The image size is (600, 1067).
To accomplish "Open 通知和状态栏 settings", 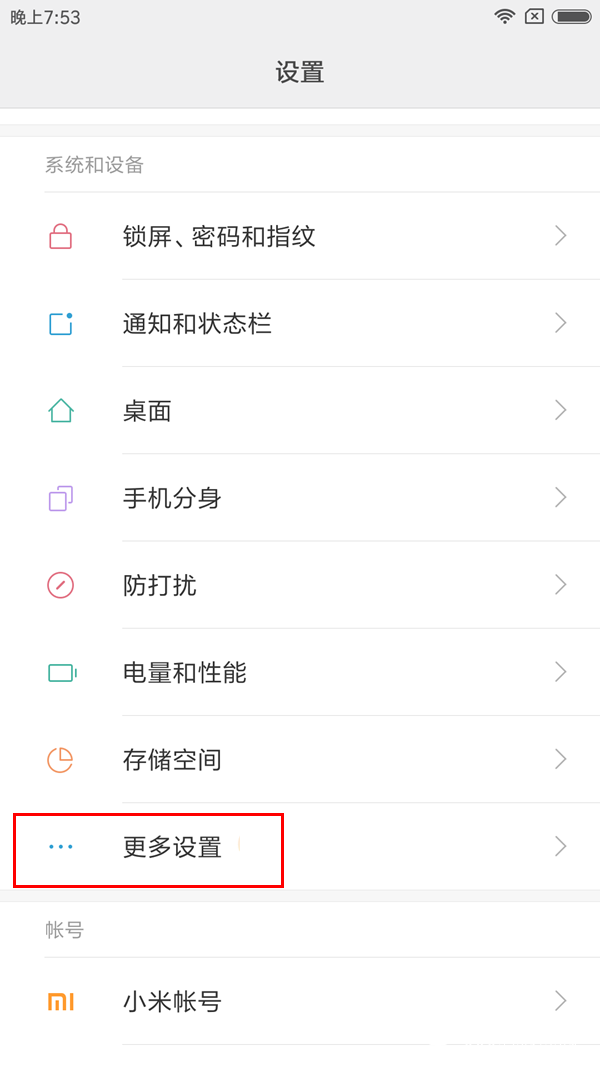I will (300, 323).
